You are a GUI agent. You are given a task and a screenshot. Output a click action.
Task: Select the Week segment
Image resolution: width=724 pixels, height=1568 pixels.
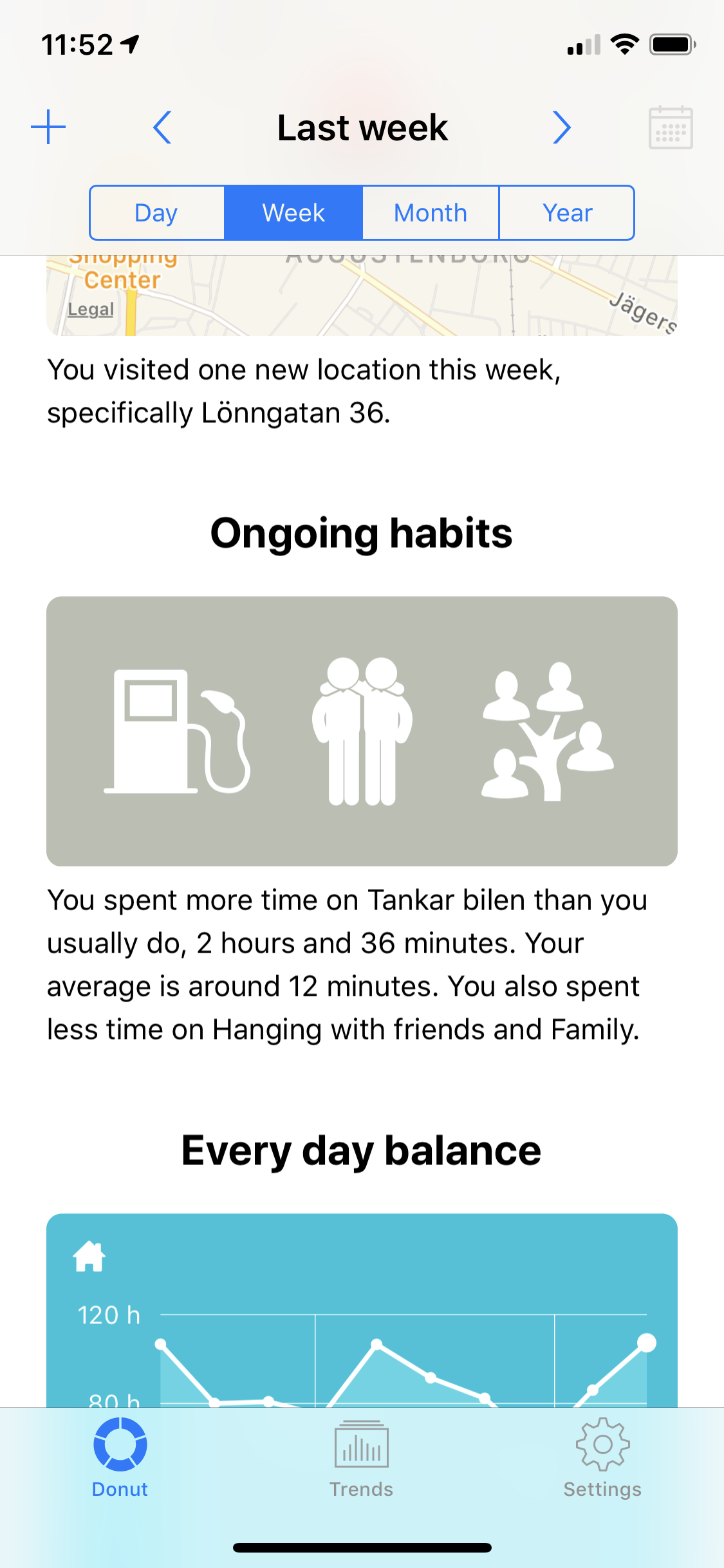coord(293,213)
